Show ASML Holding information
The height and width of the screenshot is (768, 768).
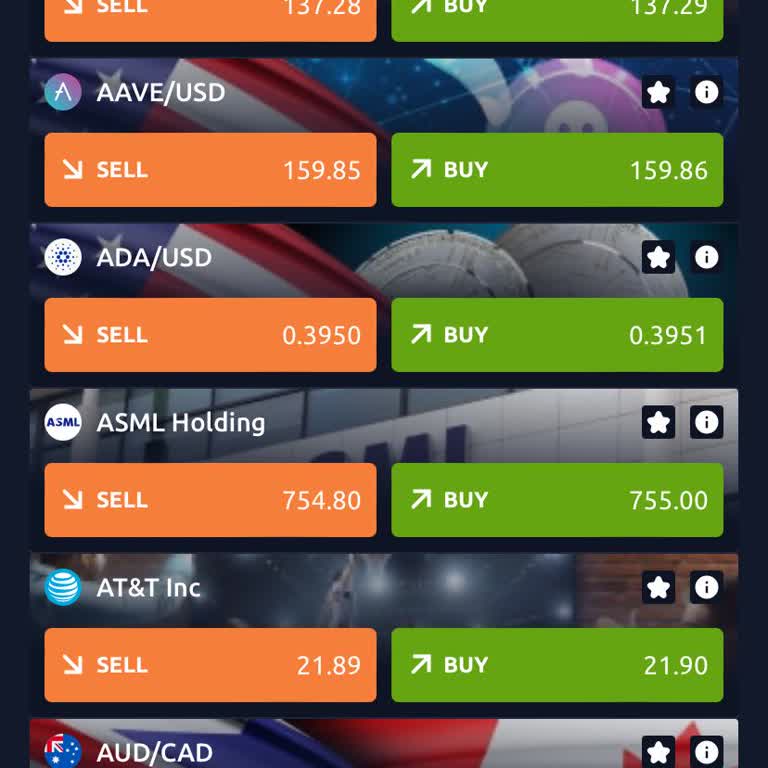pyautogui.click(x=706, y=423)
